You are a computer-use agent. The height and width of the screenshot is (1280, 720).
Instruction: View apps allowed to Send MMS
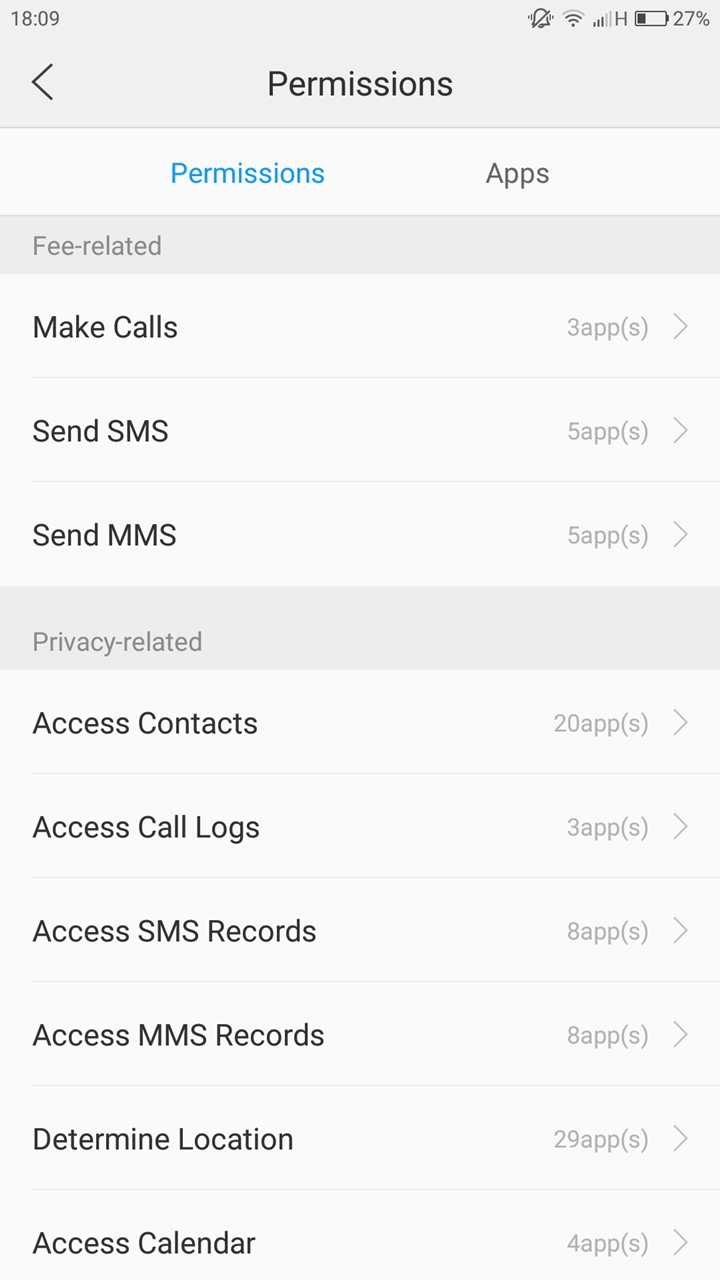pyautogui.click(x=360, y=535)
